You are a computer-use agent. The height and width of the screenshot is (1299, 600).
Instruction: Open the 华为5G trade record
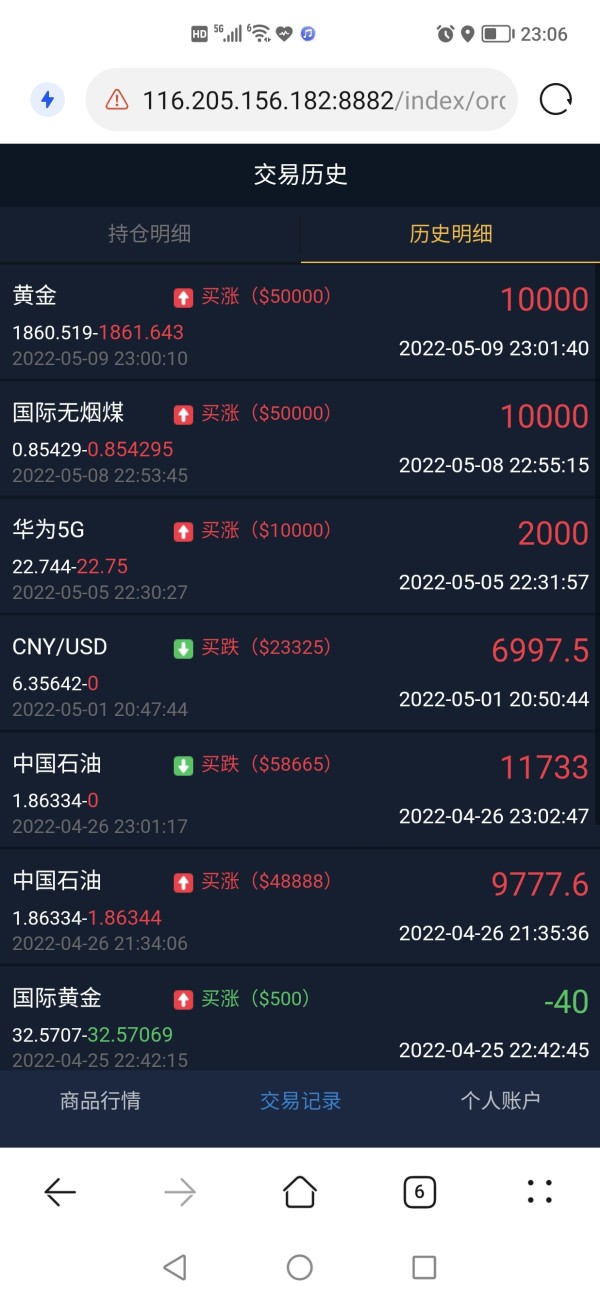point(300,557)
